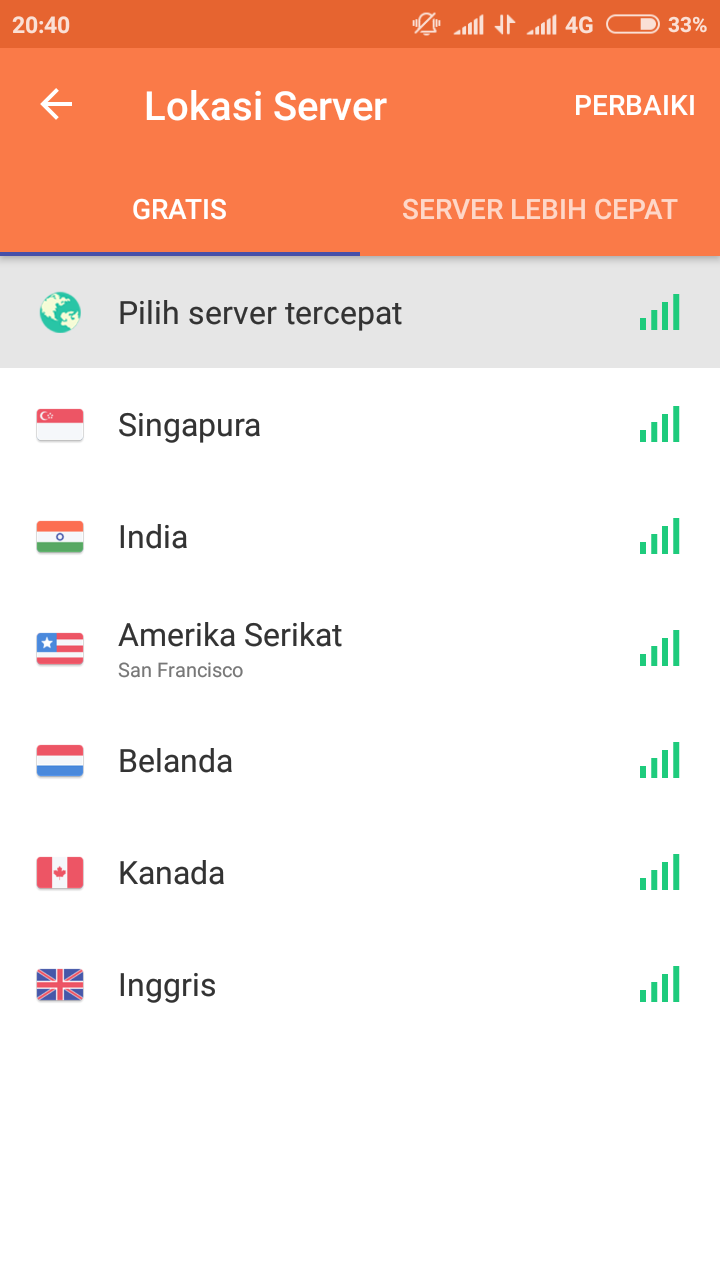The height and width of the screenshot is (1280, 720).
Task: Go back from Lokasi Server
Action: tap(56, 105)
